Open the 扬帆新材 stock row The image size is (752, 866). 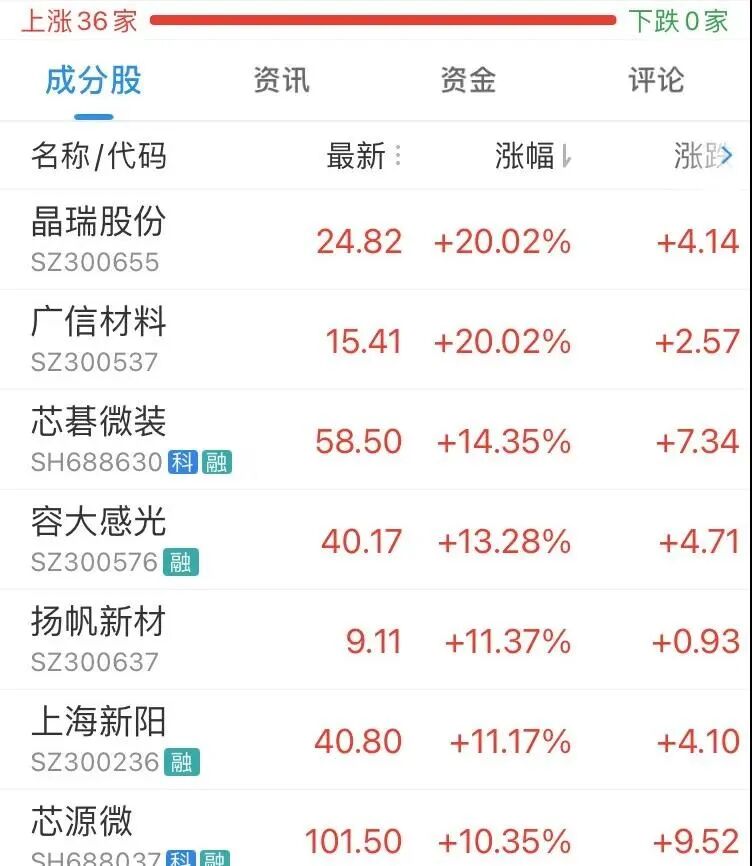point(376,640)
